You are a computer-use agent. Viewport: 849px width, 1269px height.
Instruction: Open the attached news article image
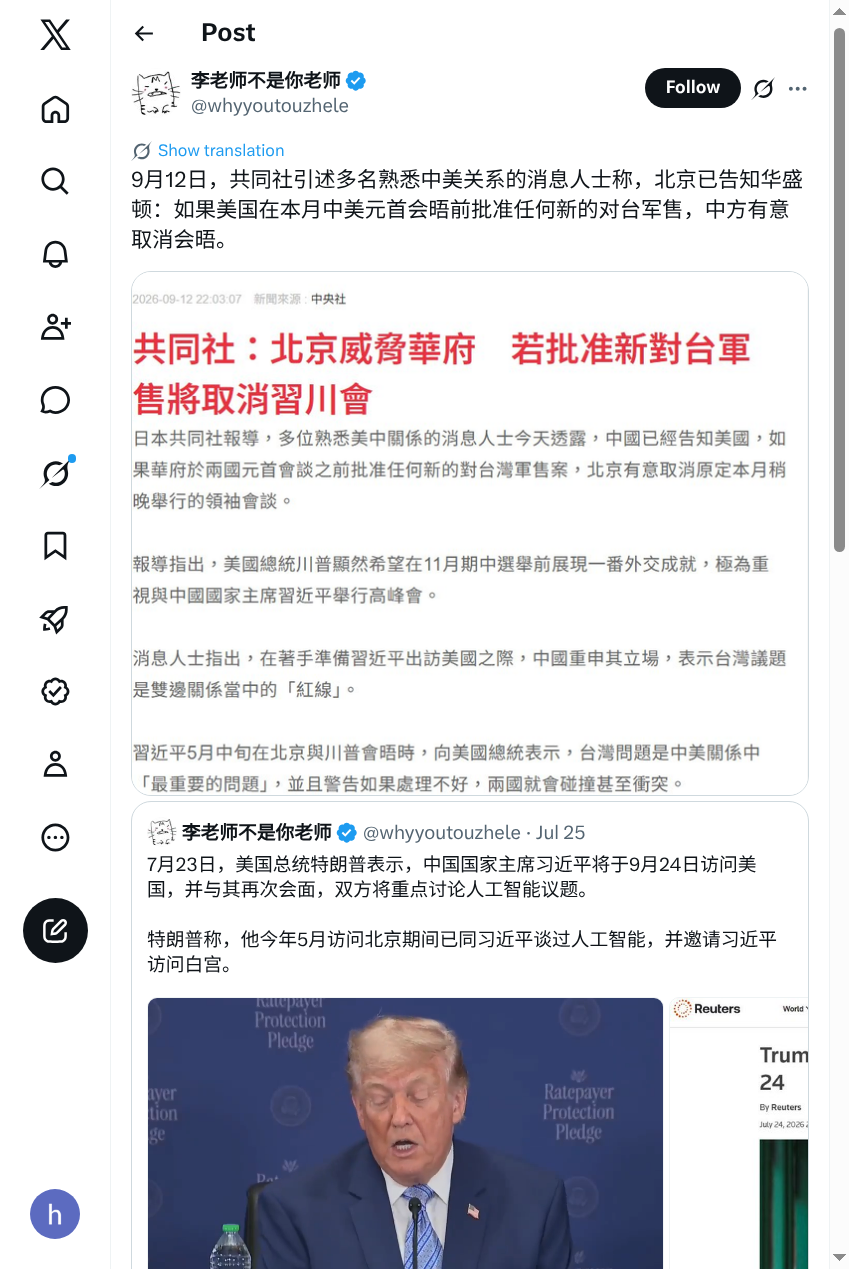[x=470, y=533]
